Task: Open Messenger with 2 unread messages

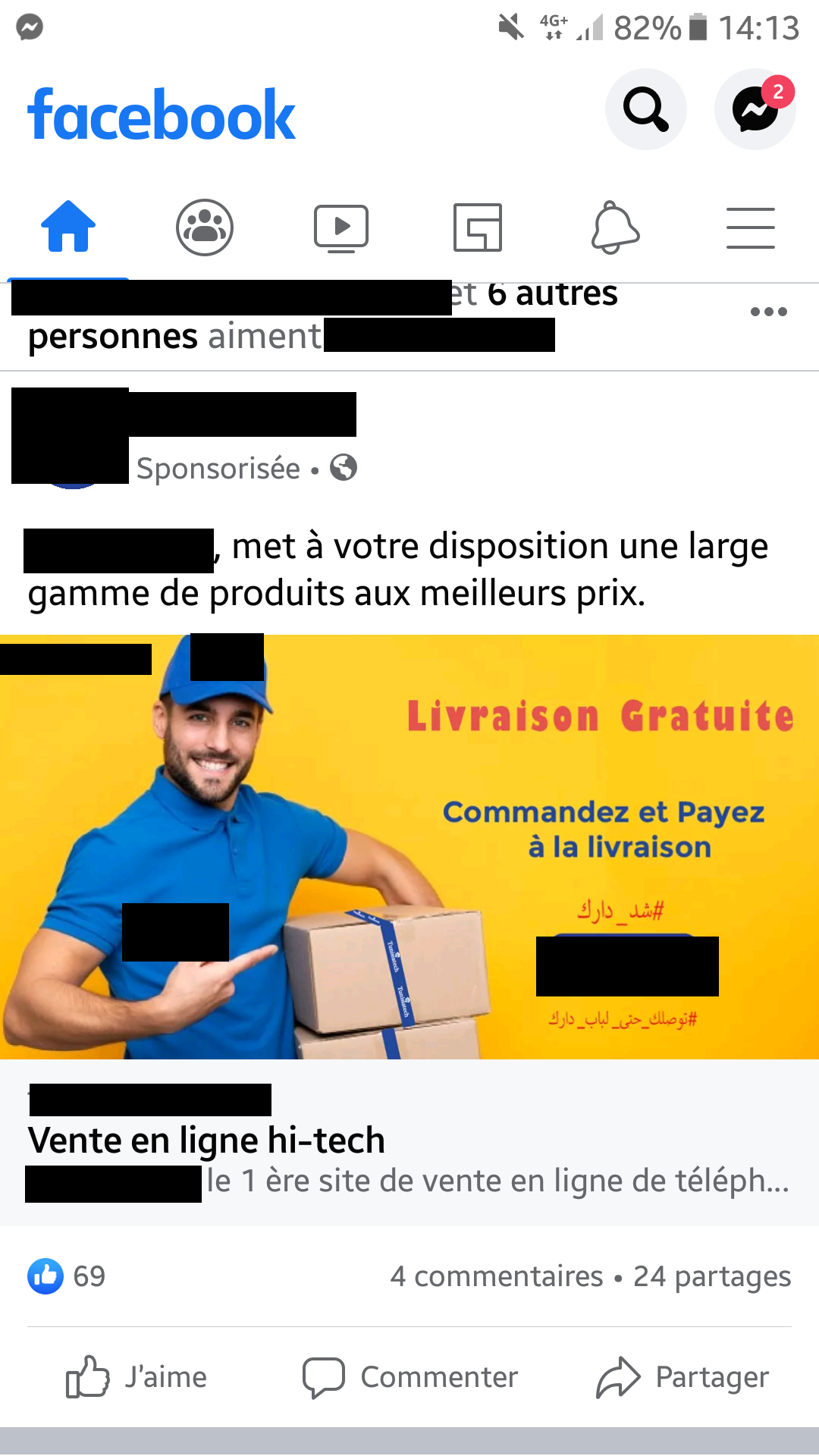Action: click(755, 109)
